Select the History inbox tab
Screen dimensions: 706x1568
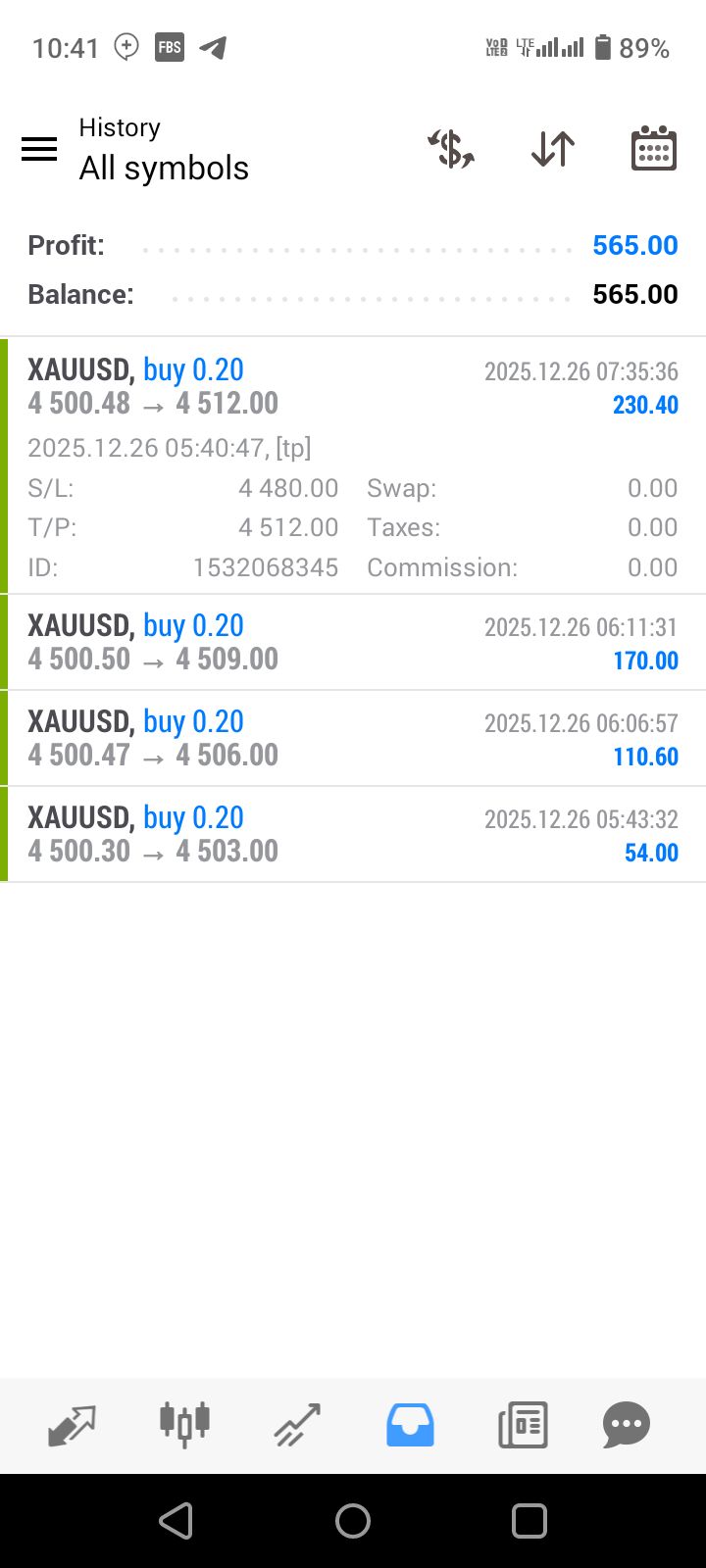pos(410,1425)
